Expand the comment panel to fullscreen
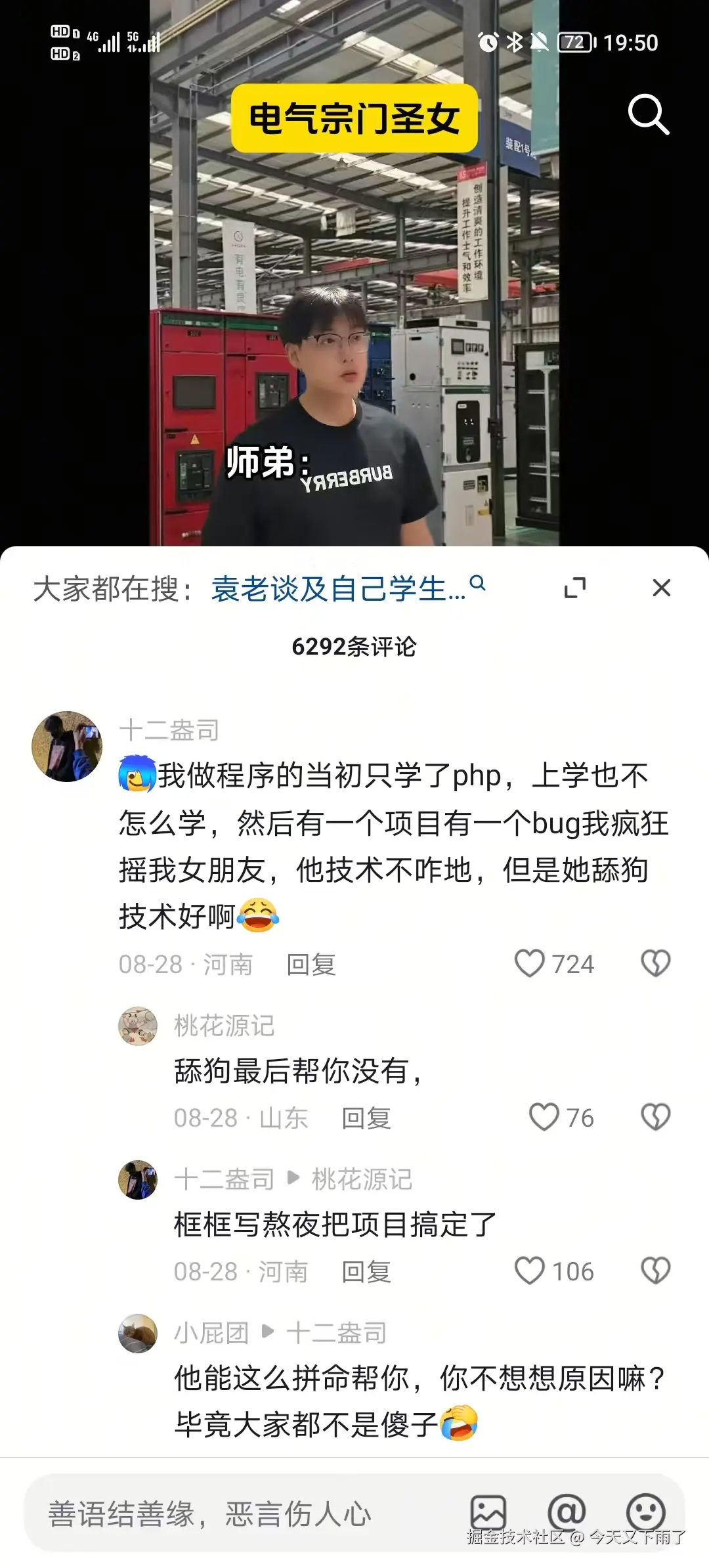709x1568 pixels. point(574,588)
